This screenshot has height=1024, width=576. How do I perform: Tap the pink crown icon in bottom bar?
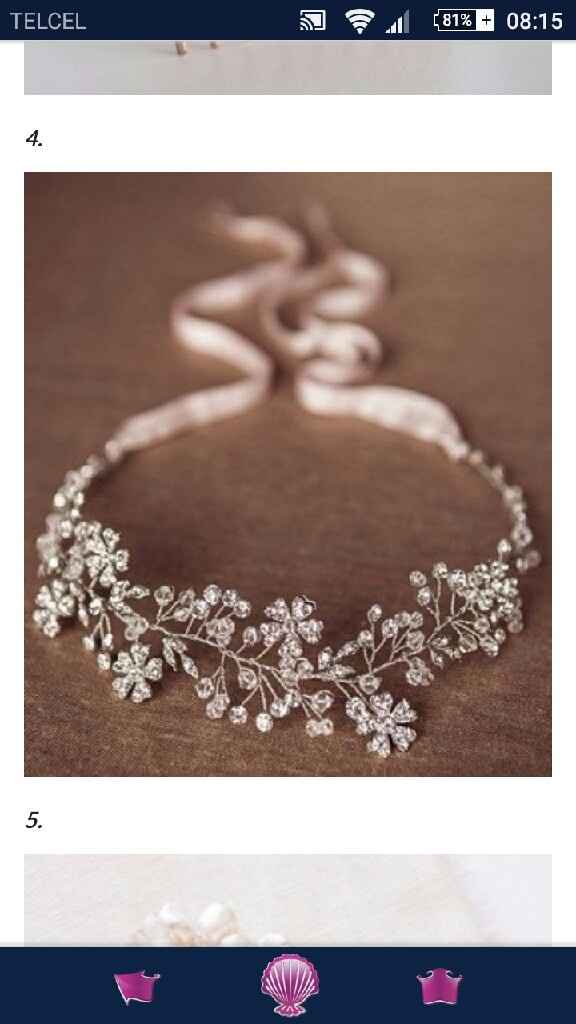[440, 986]
